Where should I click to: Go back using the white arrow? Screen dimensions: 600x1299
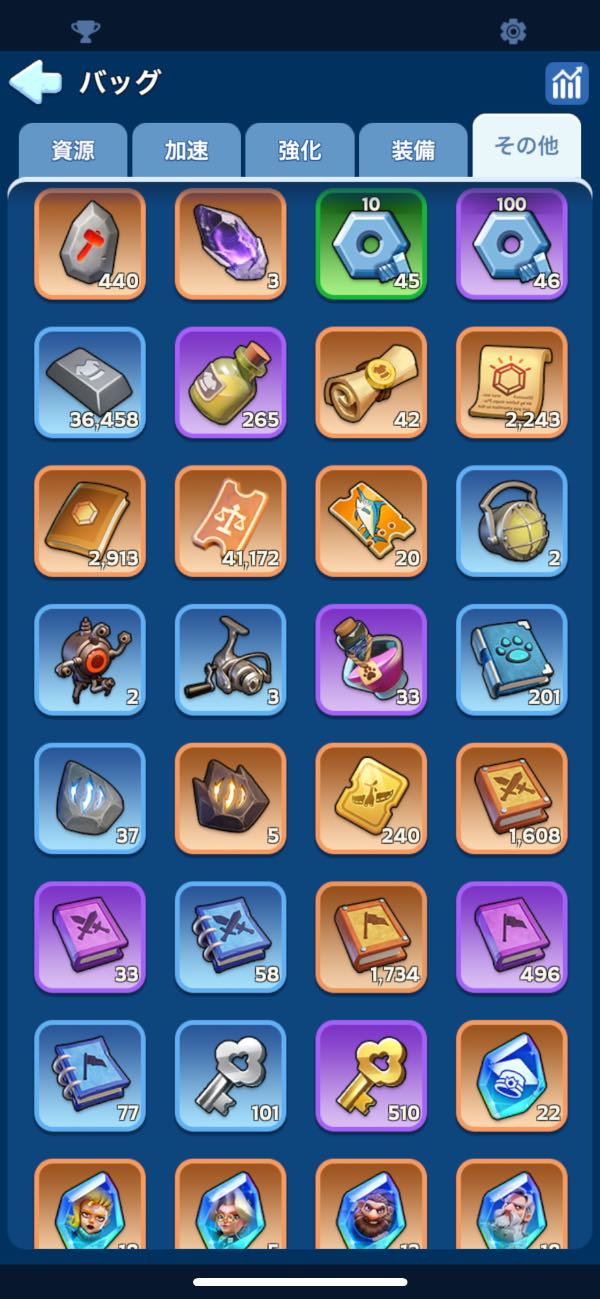point(35,82)
